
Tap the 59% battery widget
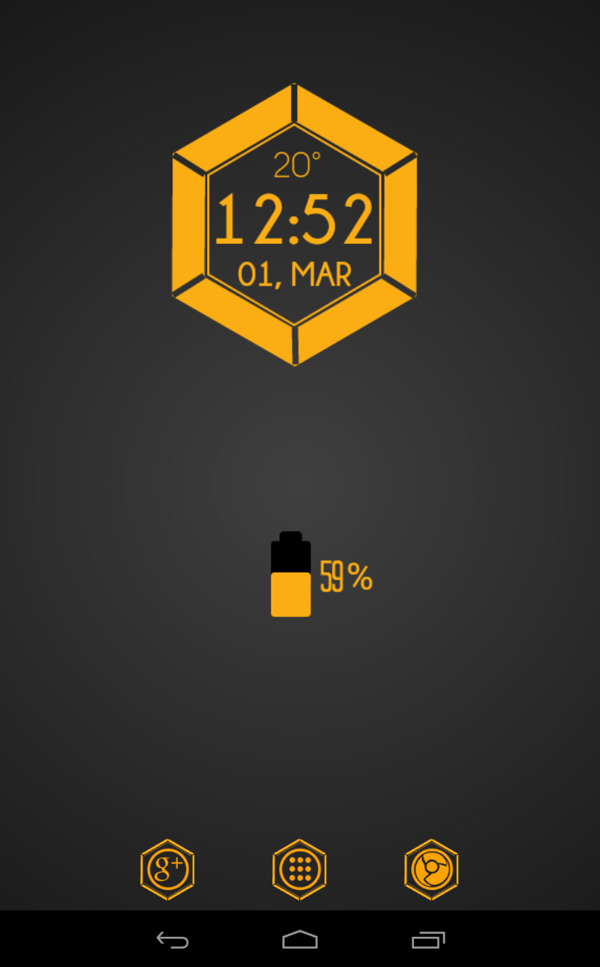pos(318,576)
